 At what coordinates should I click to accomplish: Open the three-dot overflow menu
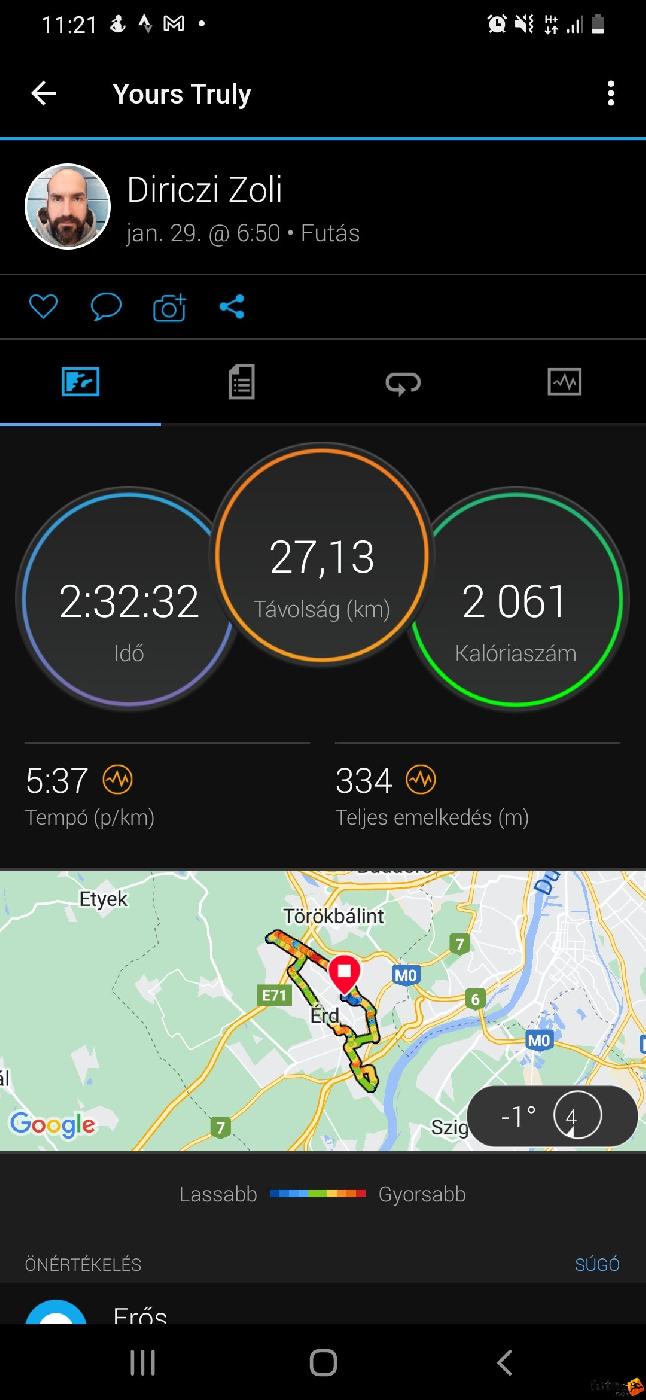pos(610,94)
